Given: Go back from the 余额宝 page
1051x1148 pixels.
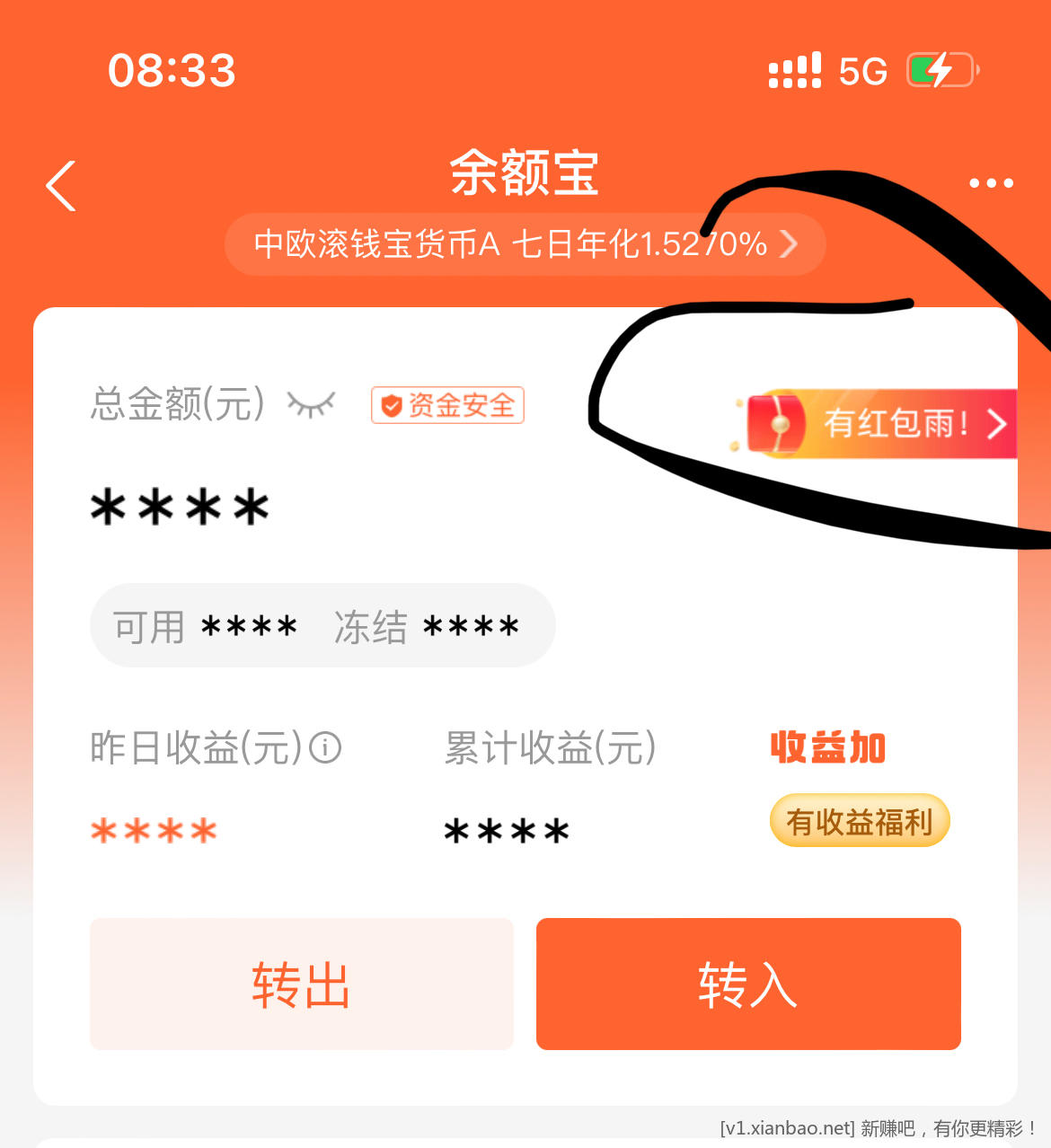Looking at the screenshot, I should click(61, 186).
